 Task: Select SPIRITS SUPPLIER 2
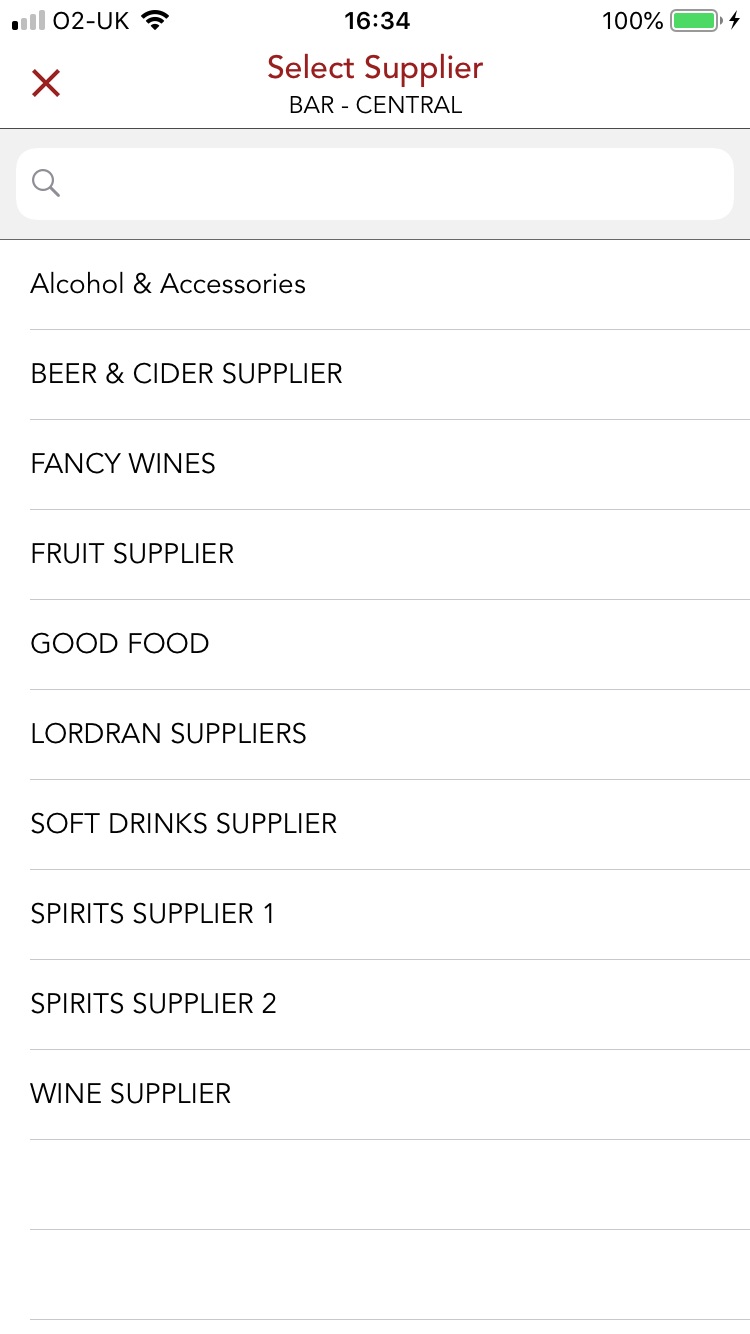(153, 1004)
